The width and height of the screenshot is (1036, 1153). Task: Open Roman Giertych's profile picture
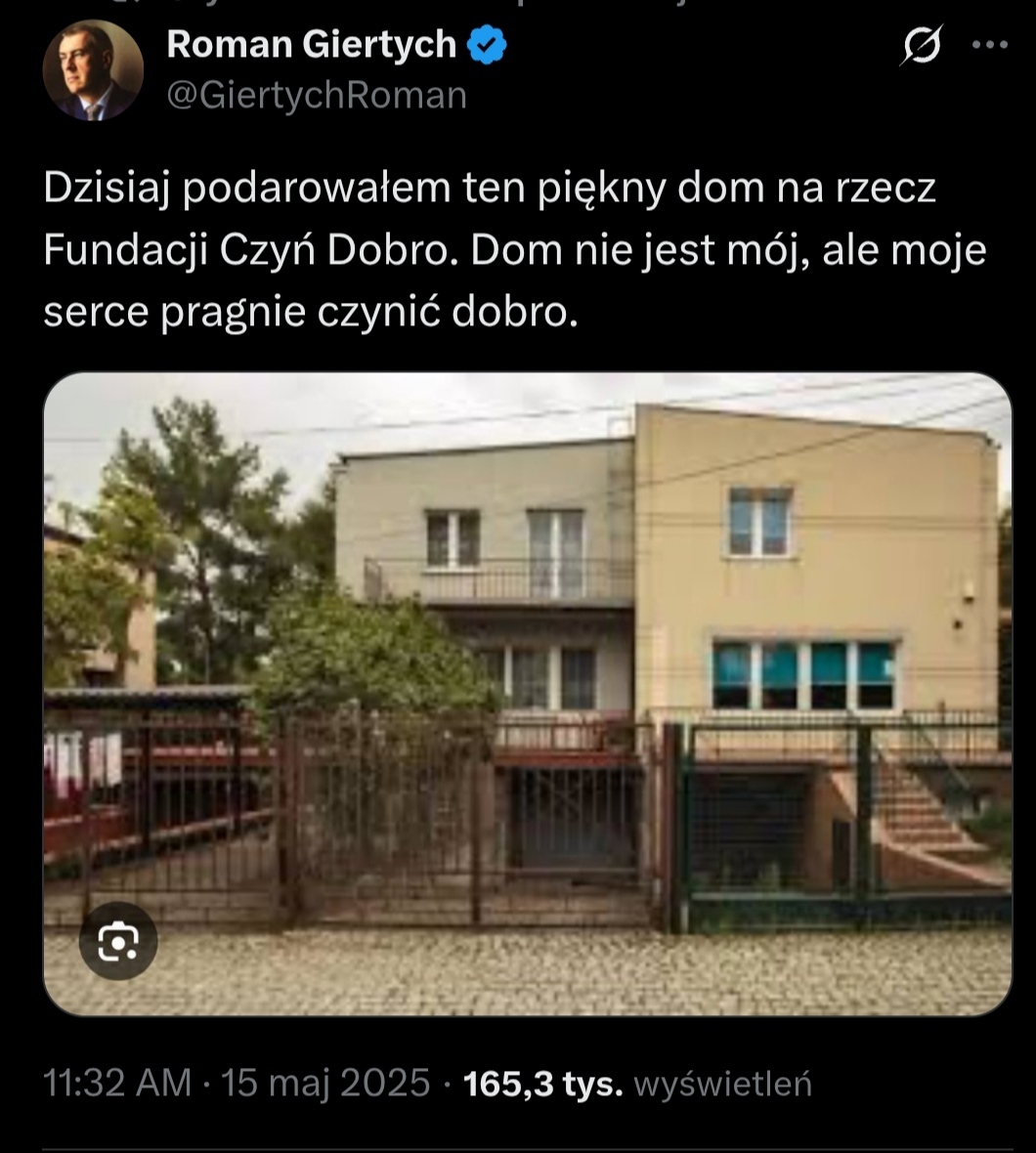pyautogui.click(x=93, y=70)
